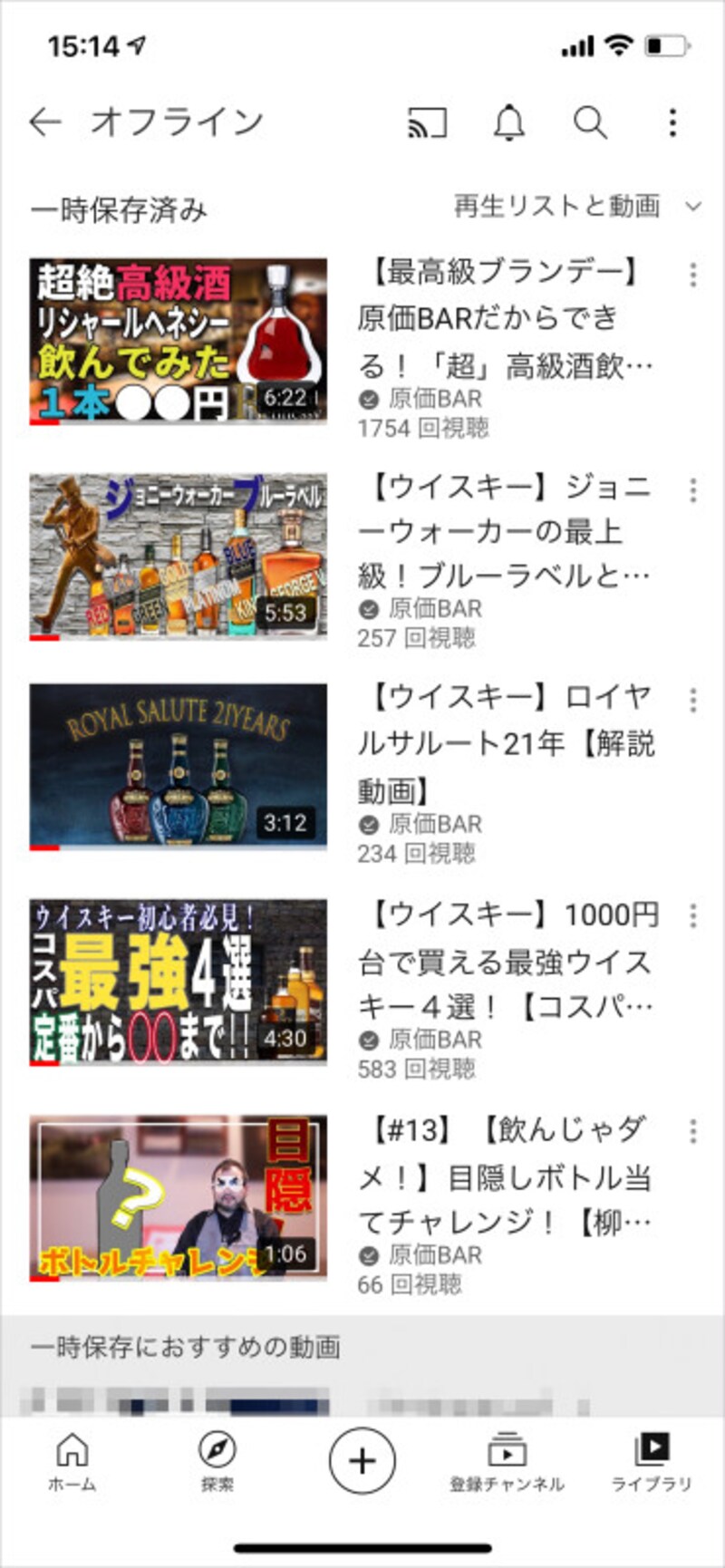The height and width of the screenshot is (1568, 725).
Task: Open options for the 最強ウイスキー4選 video
Action: (x=693, y=915)
